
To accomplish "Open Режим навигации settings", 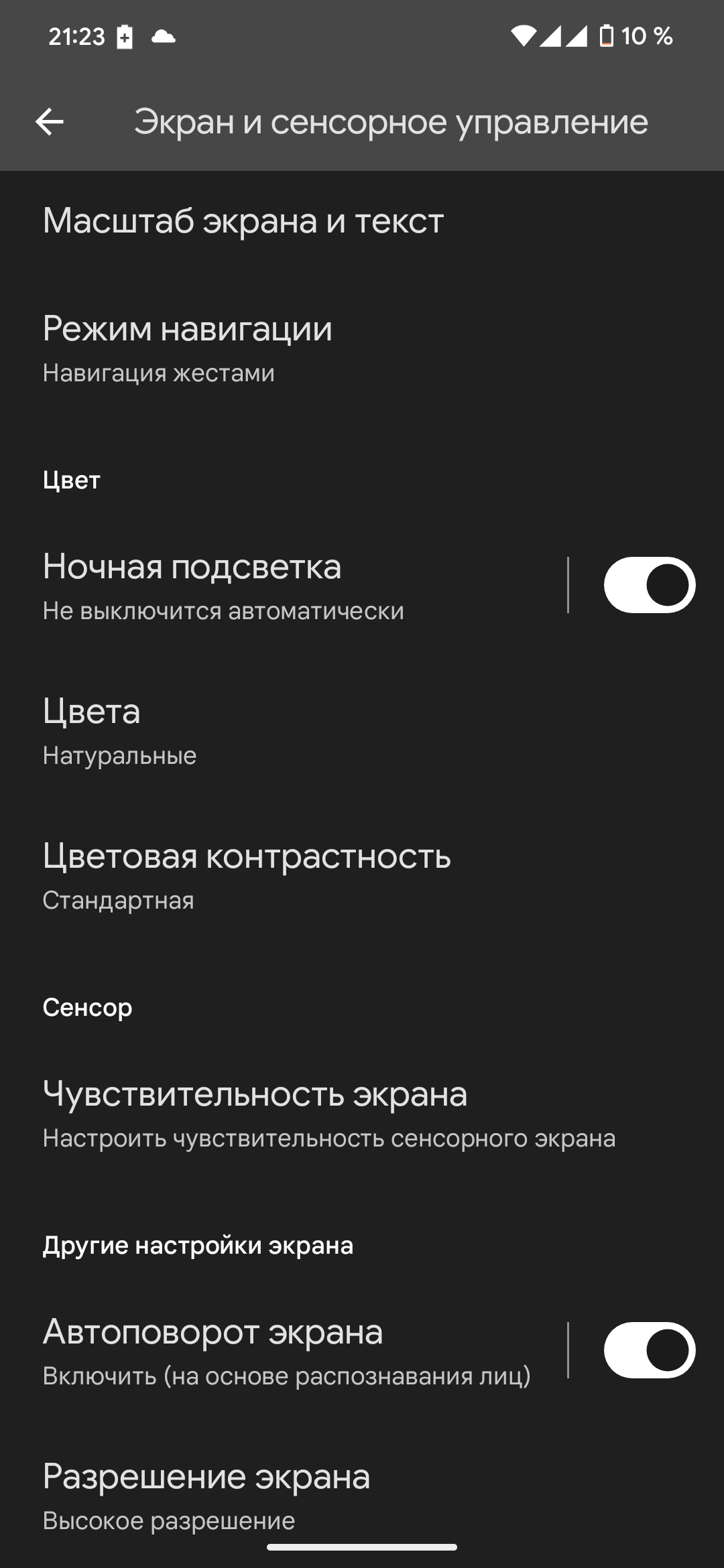I will [x=362, y=348].
